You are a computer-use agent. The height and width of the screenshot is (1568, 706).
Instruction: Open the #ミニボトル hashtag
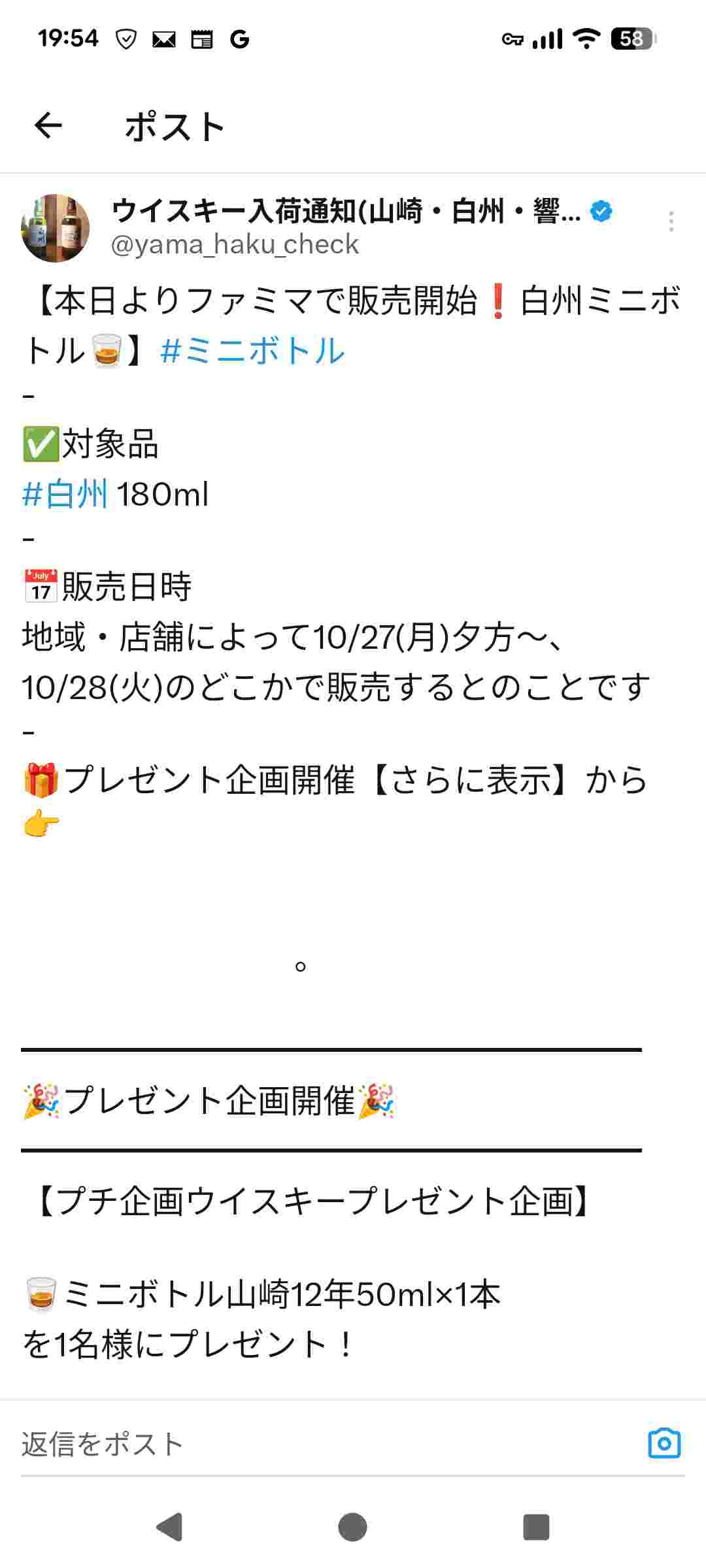(x=252, y=351)
